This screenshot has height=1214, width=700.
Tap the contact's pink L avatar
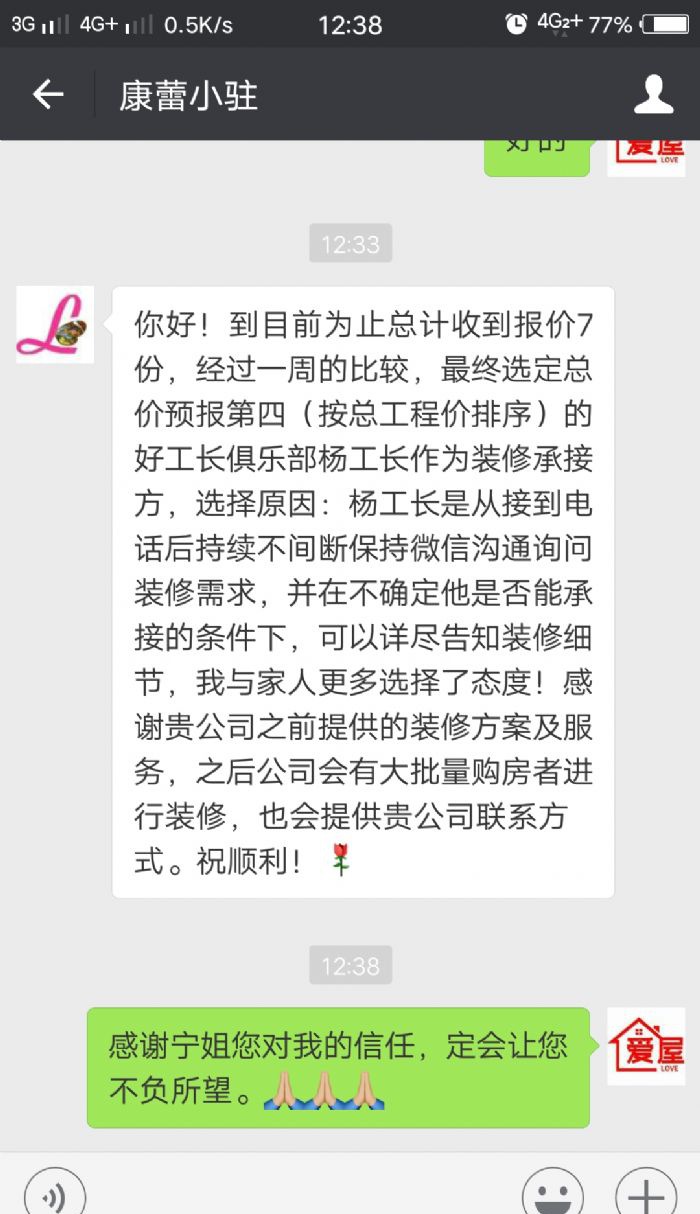(x=55, y=324)
